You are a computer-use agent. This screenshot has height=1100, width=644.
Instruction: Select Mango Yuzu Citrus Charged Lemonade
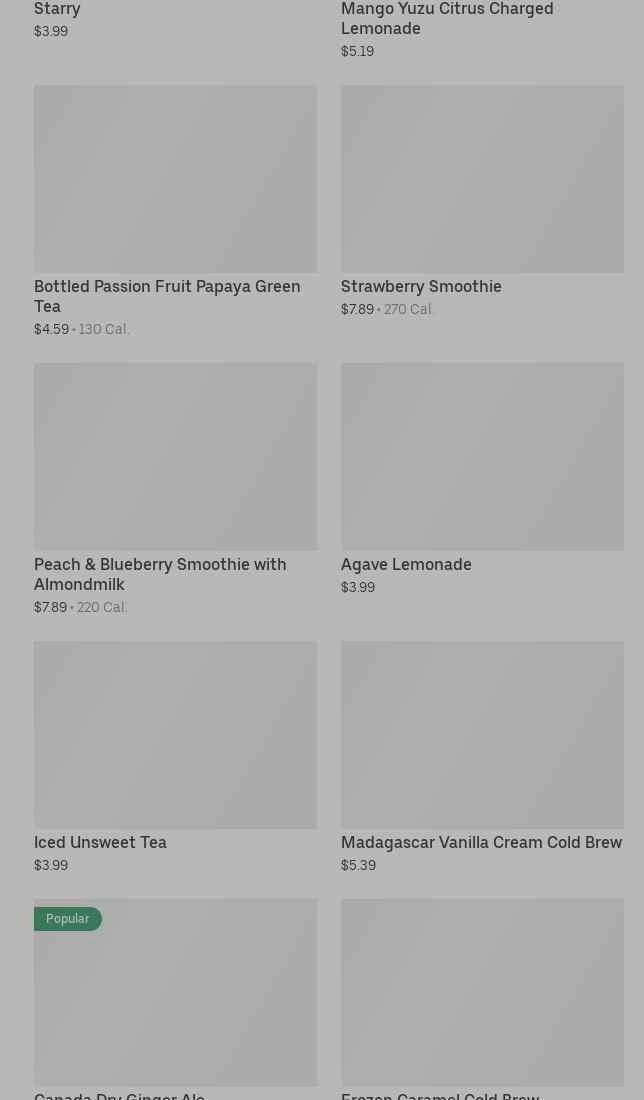446,18
